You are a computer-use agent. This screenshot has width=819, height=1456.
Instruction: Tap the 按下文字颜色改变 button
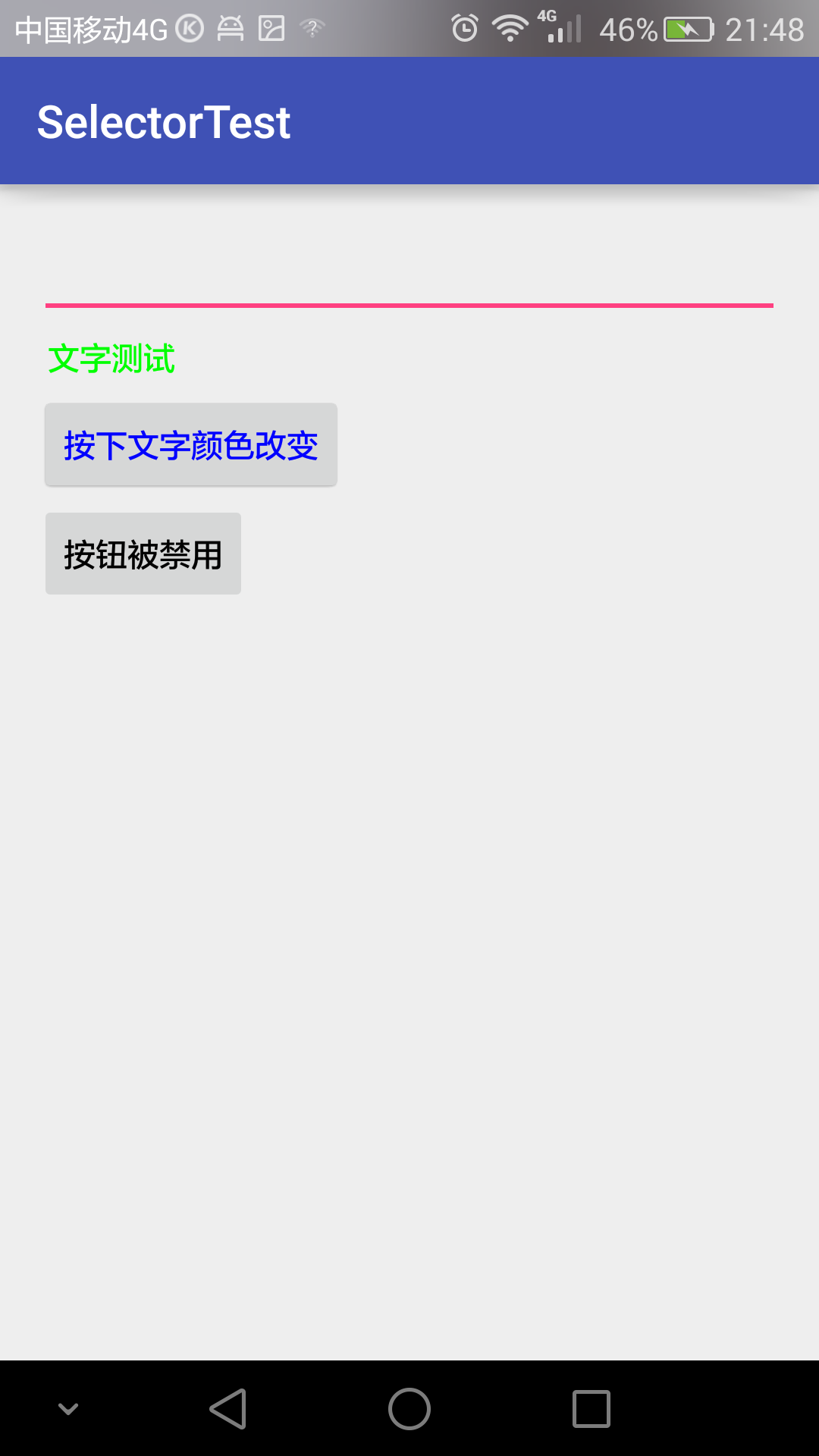(x=191, y=444)
